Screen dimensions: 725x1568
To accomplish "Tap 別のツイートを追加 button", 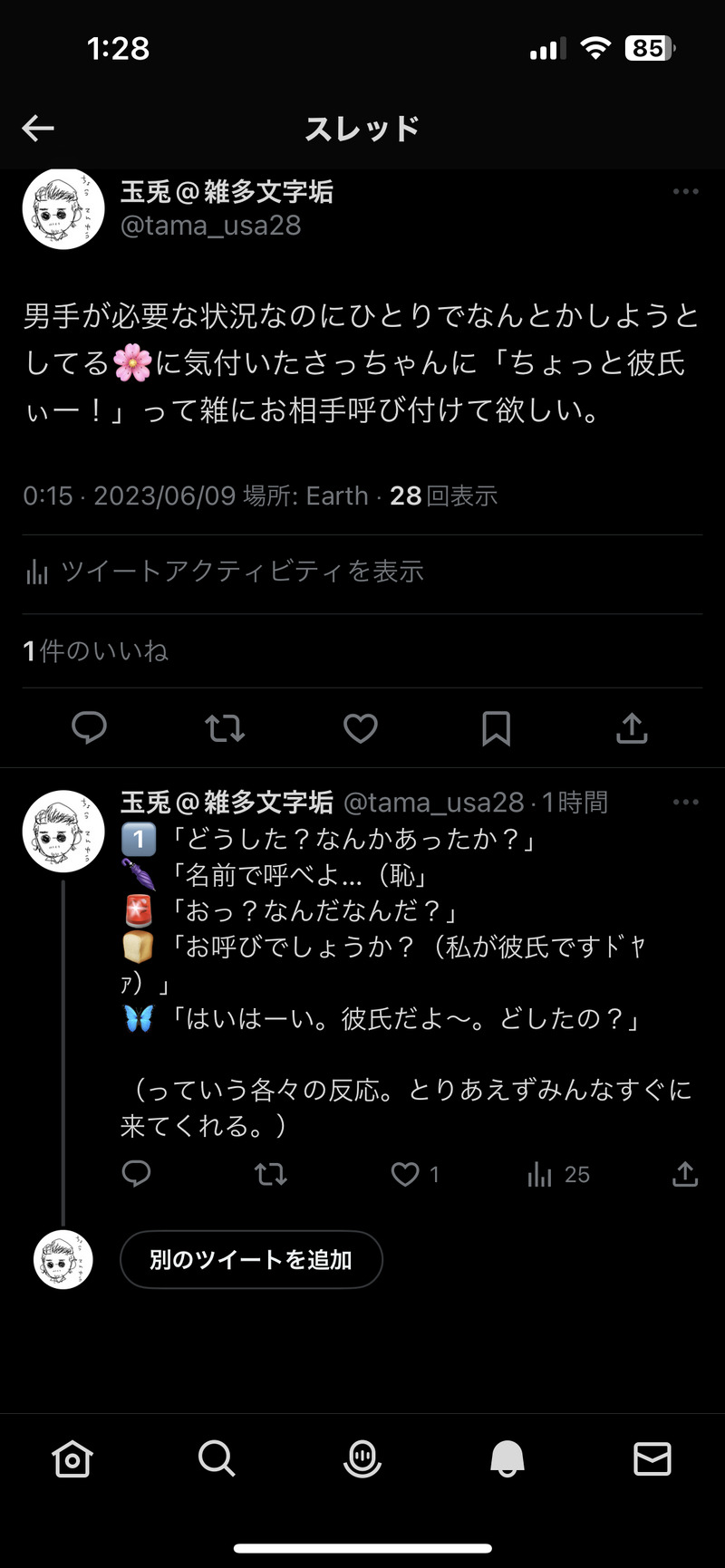I will [x=251, y=1259].
